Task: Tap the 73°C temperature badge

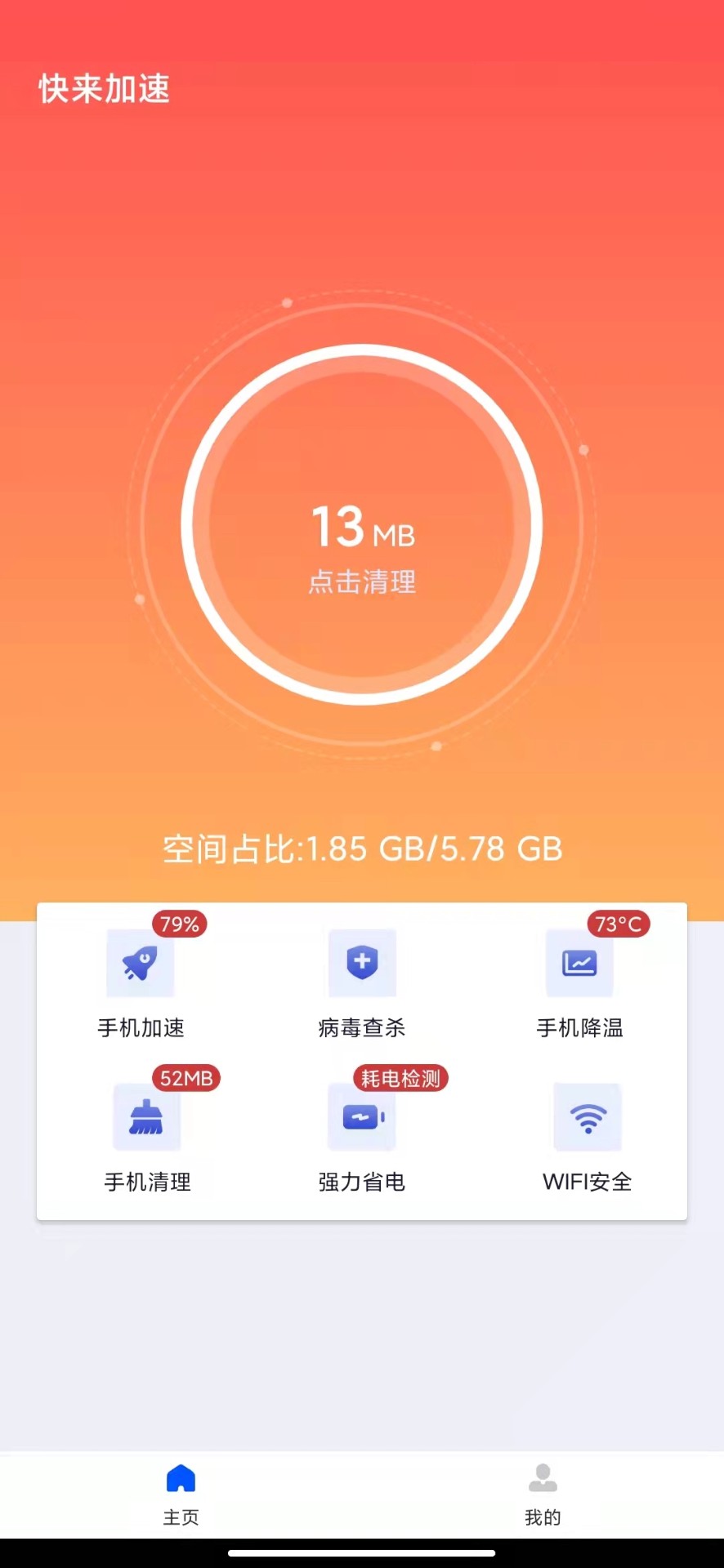Action: (x=619, y=924)
